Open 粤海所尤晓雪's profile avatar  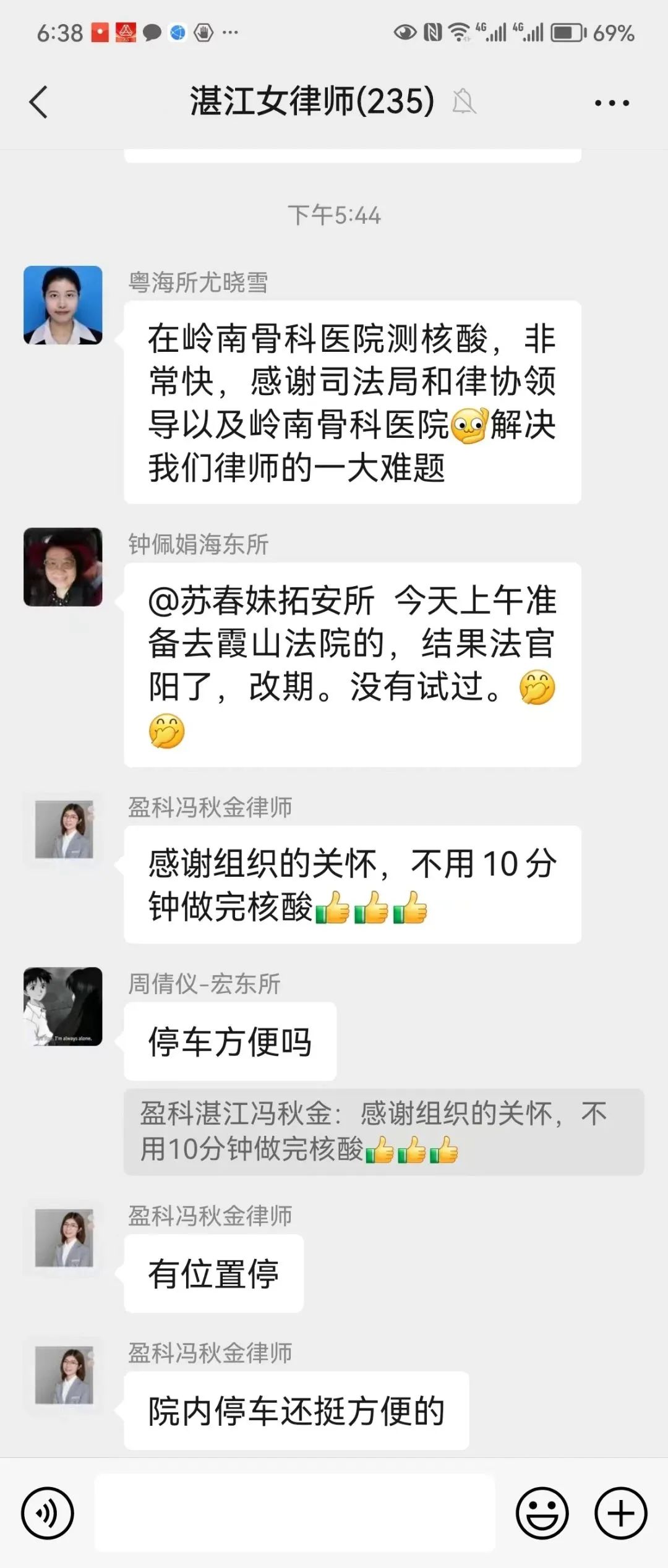click(x=63, y=305)
